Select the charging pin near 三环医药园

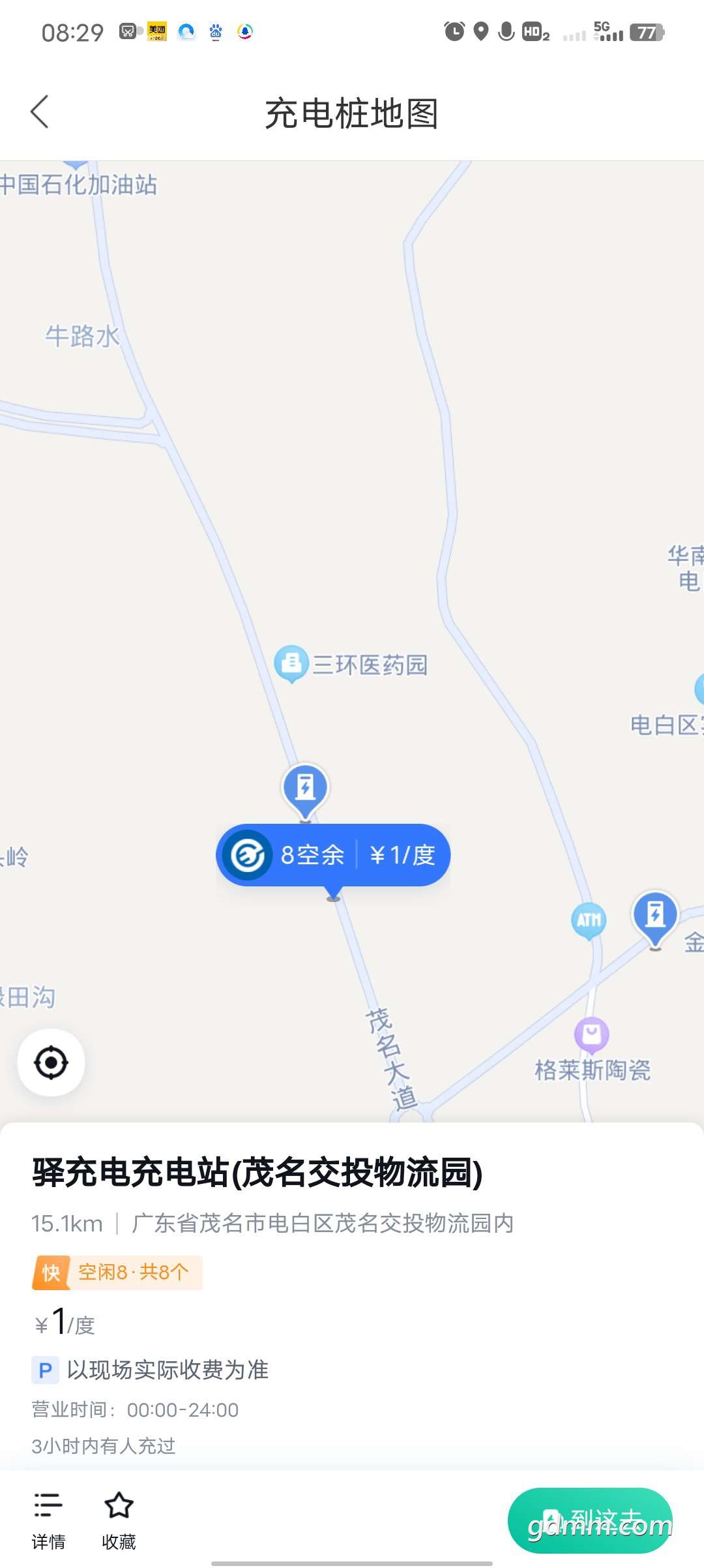pos(305,788)
